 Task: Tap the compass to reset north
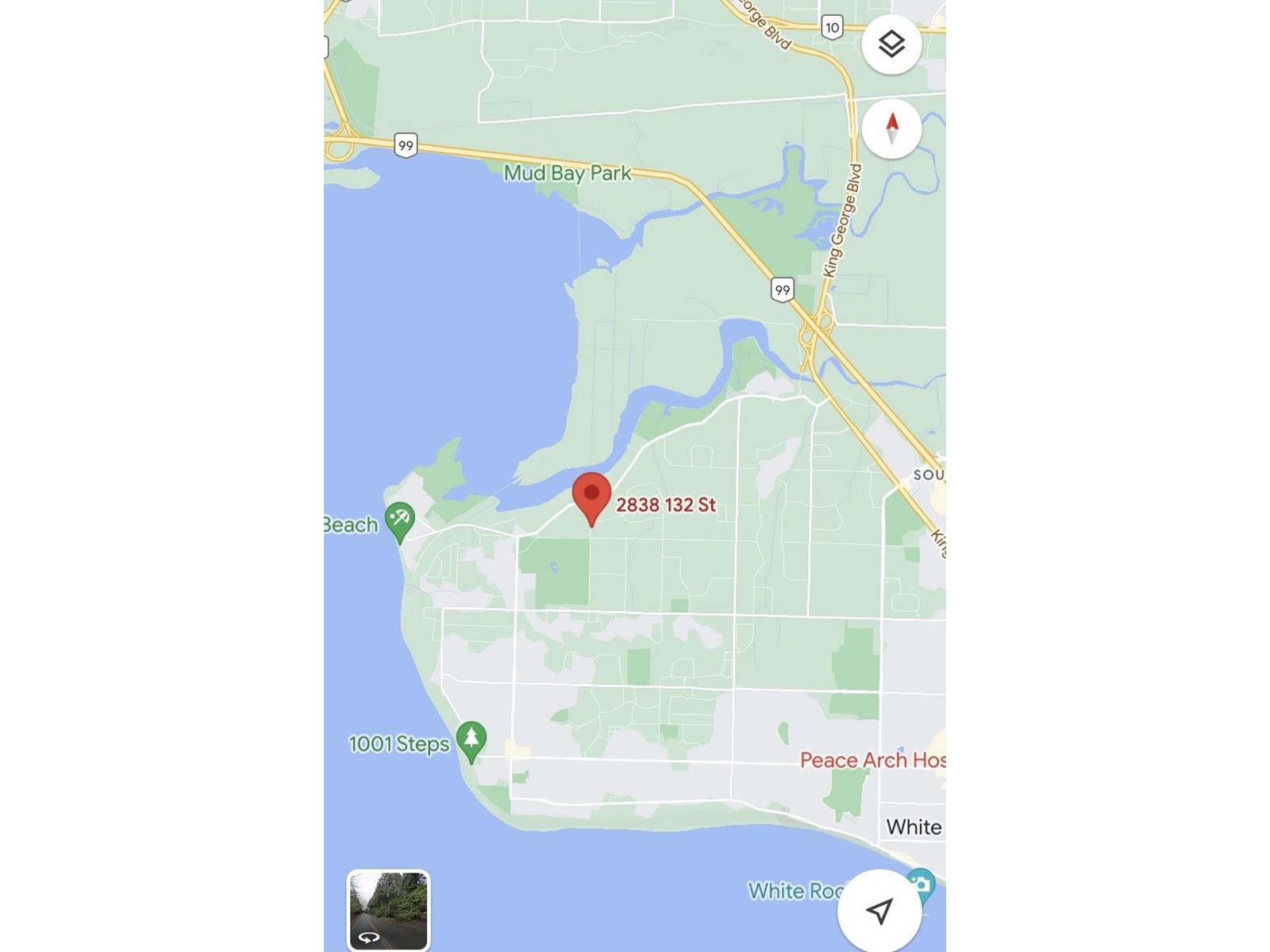point(891,129)
